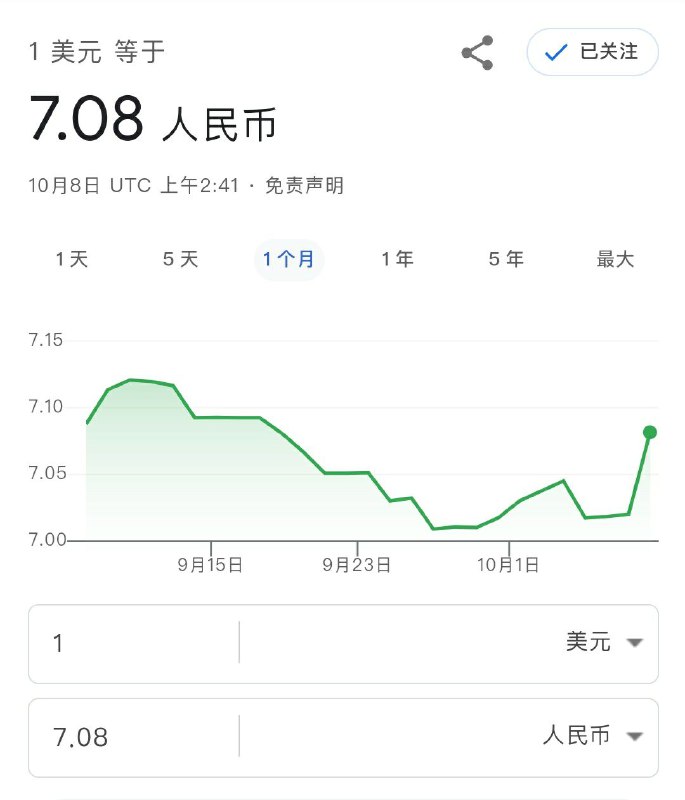Toggle the 已关注 follow button
Screen dimensions: 685x800
point(593,52)
